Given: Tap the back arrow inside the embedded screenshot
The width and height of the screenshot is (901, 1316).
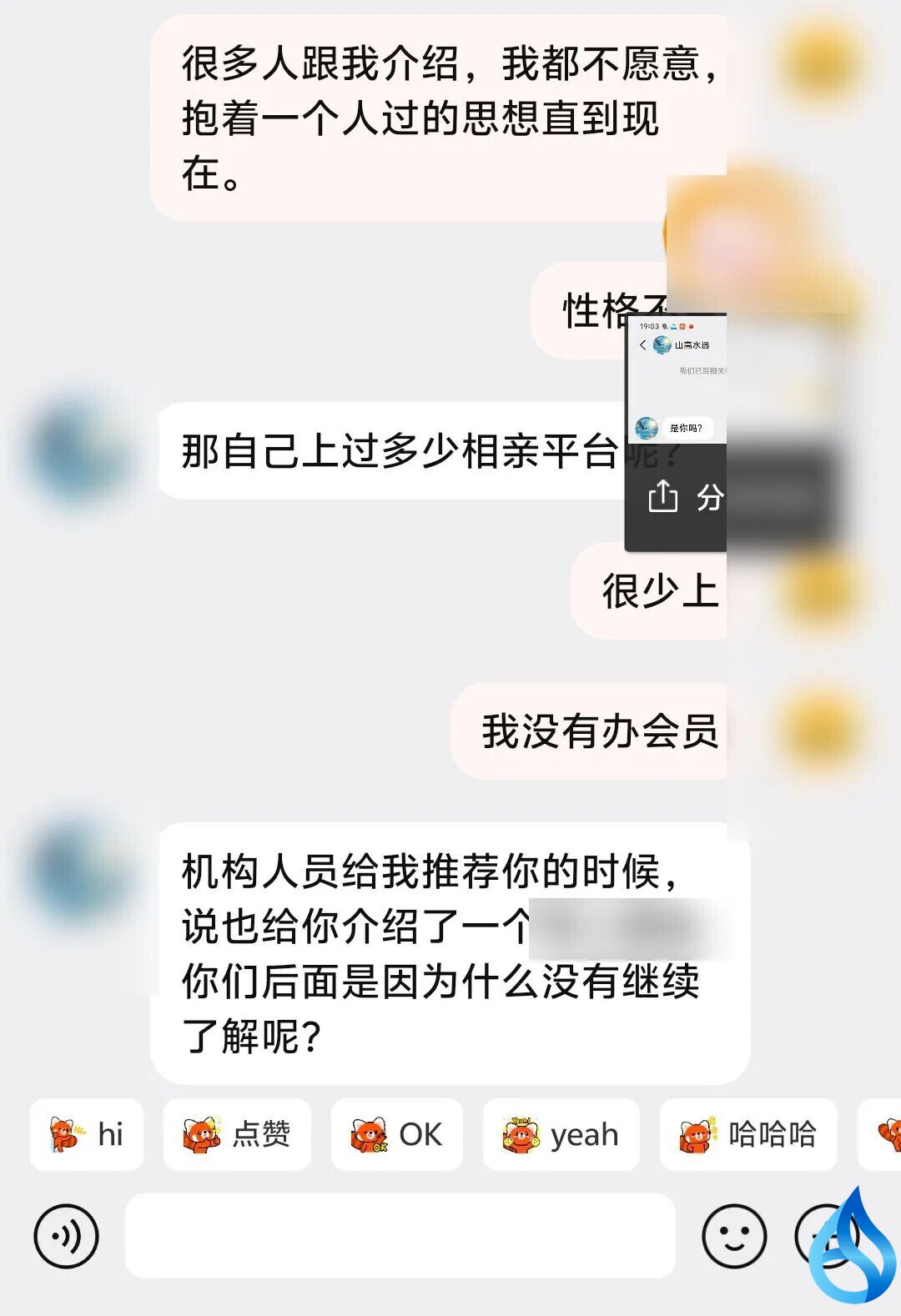Looking at the screenshot, I should (643, 345).
